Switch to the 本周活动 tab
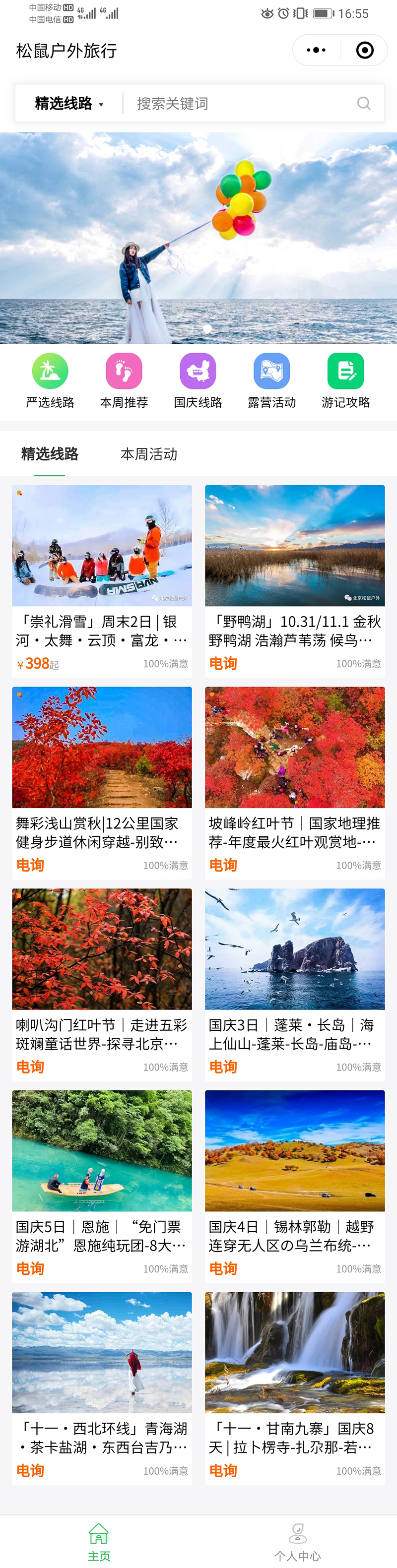This screenshot has height=1568, width=397. click(148, 454)
